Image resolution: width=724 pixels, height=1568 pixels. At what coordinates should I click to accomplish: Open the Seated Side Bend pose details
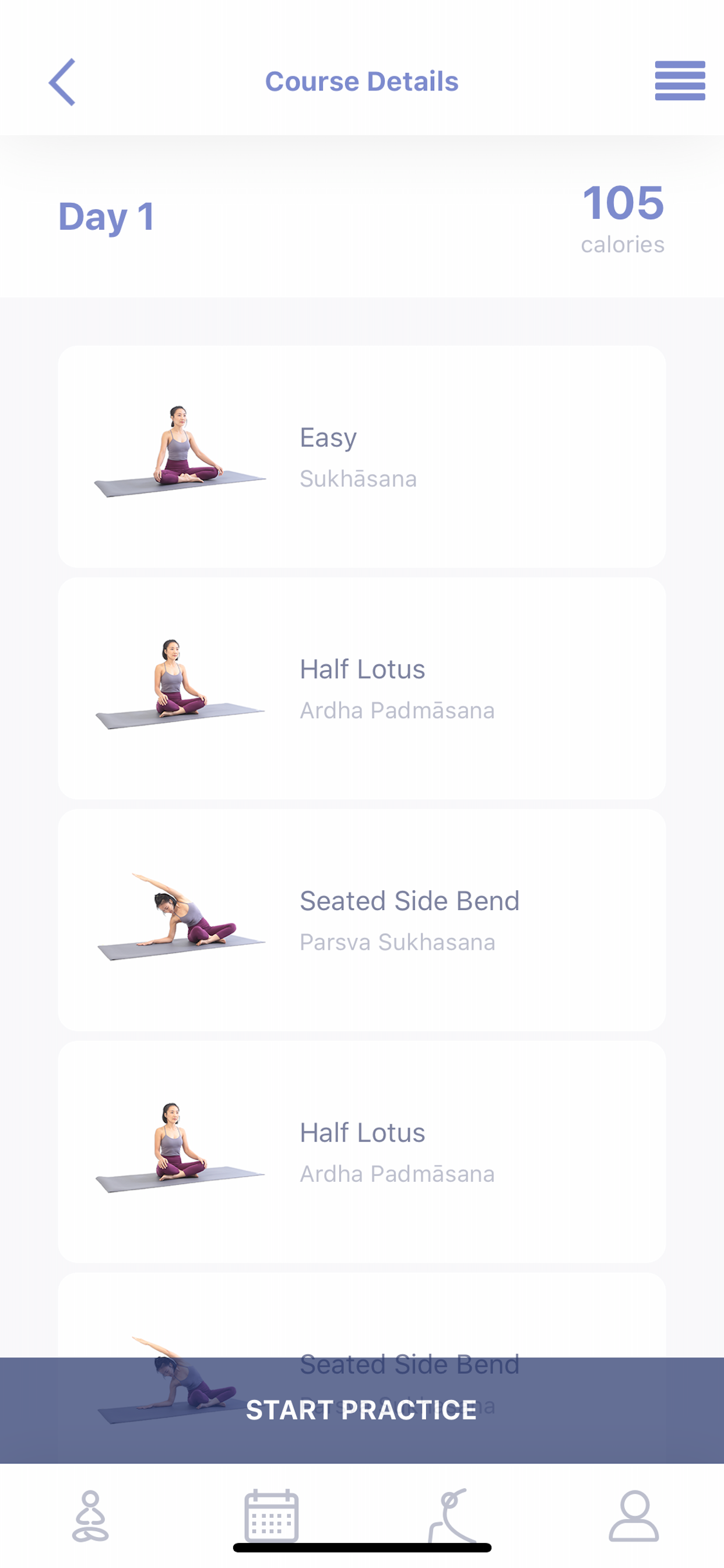[x=361, y=919]
